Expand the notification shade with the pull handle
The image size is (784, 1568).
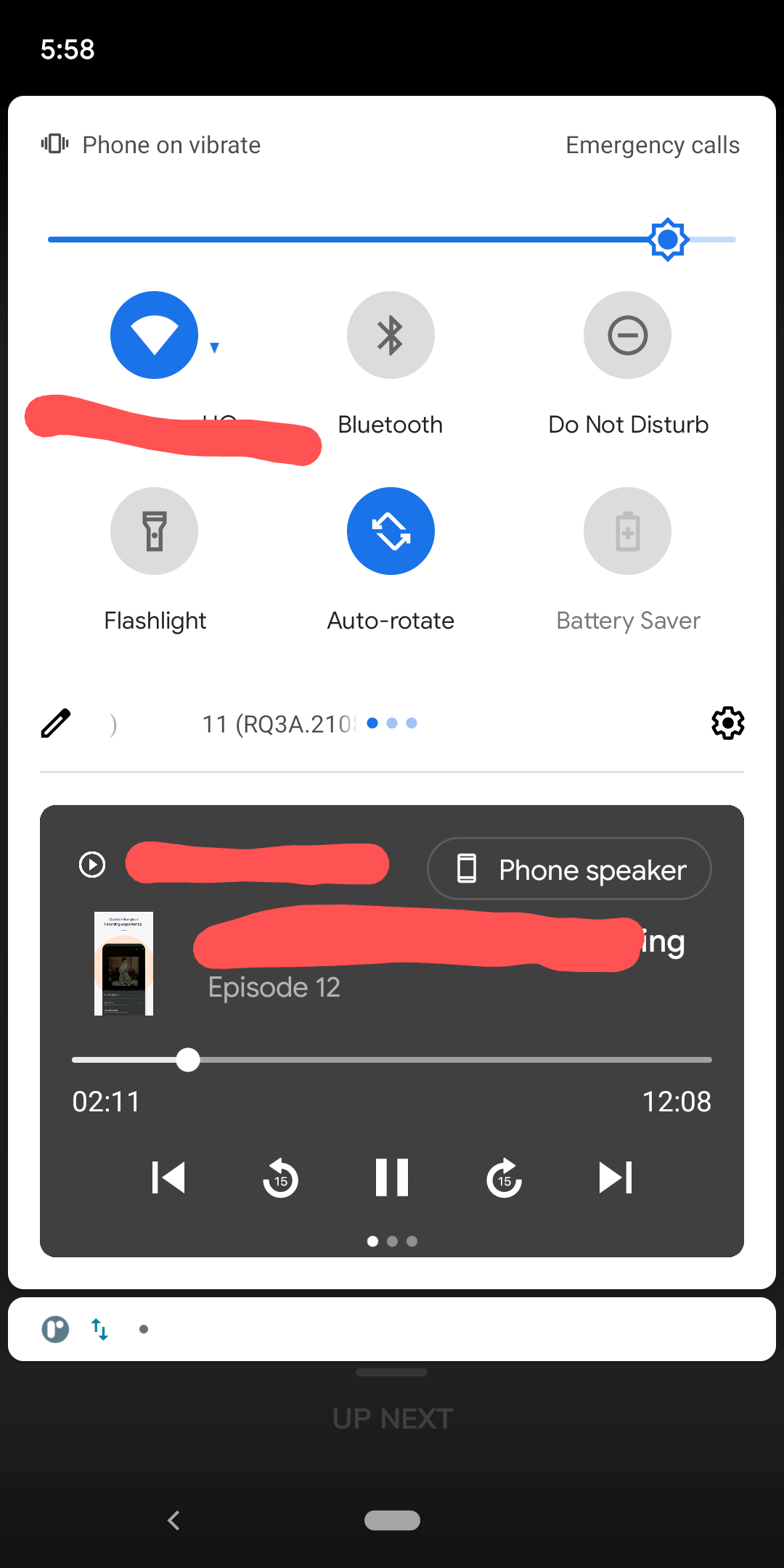(391, 1372)
